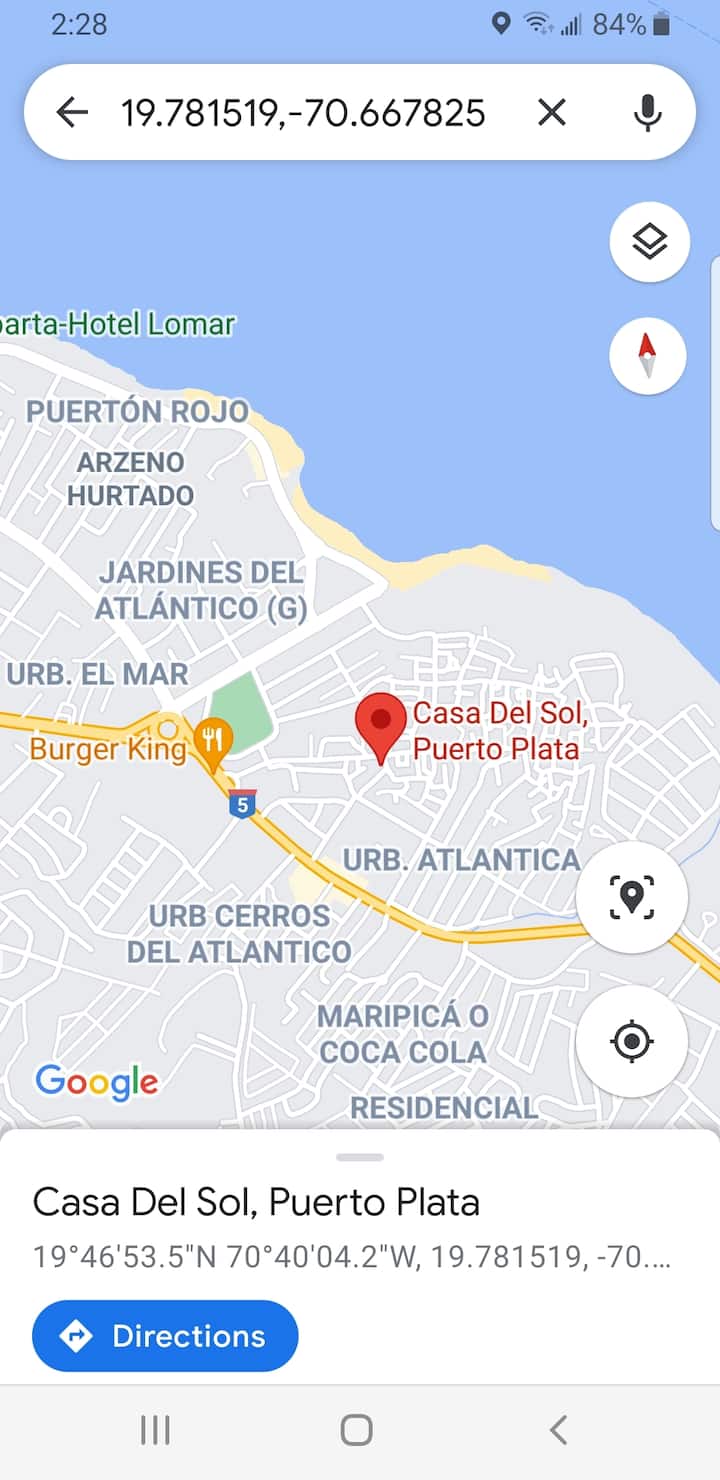The image size is (720, 1480).
Task: Start voice search with the microphone
Action: [x=647, y=113]
